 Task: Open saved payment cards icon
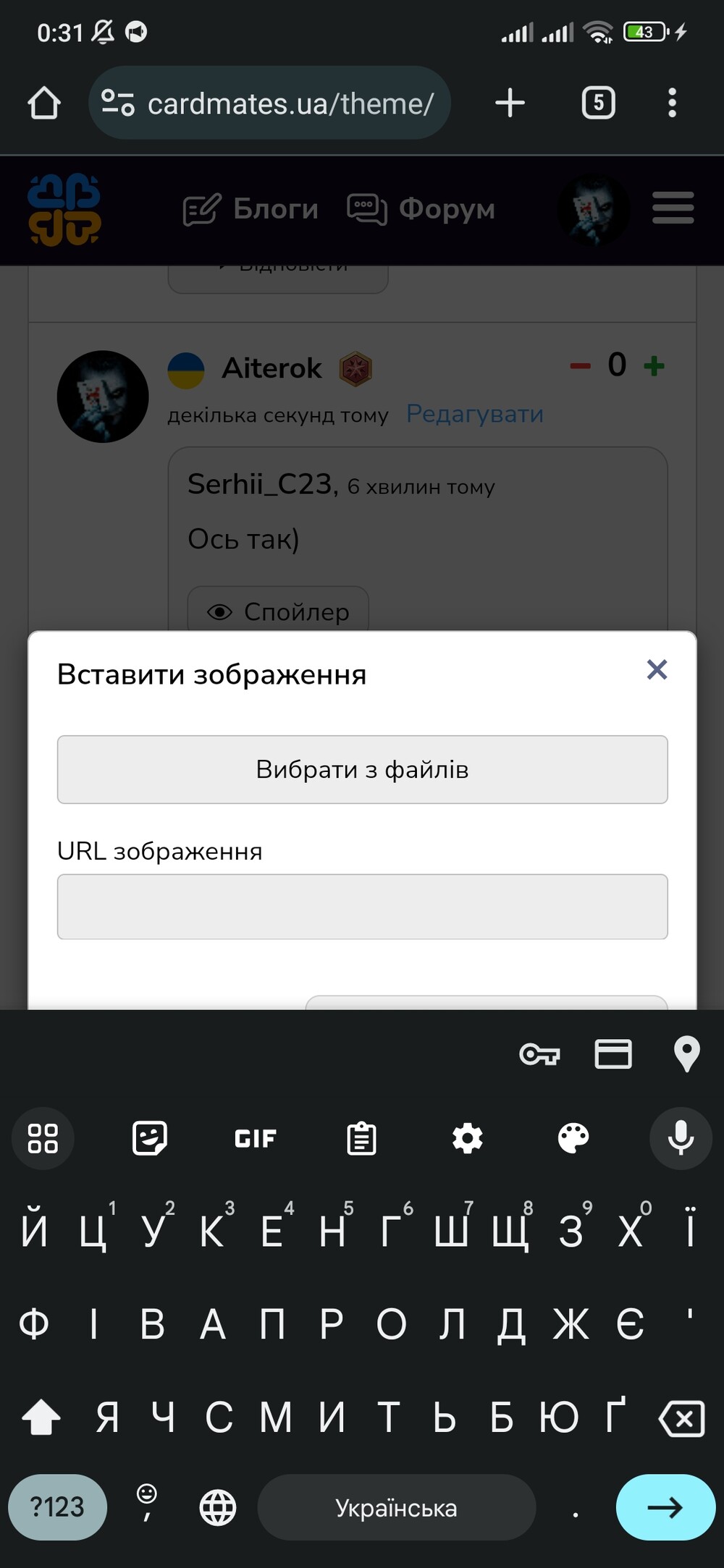(613, 1054)
